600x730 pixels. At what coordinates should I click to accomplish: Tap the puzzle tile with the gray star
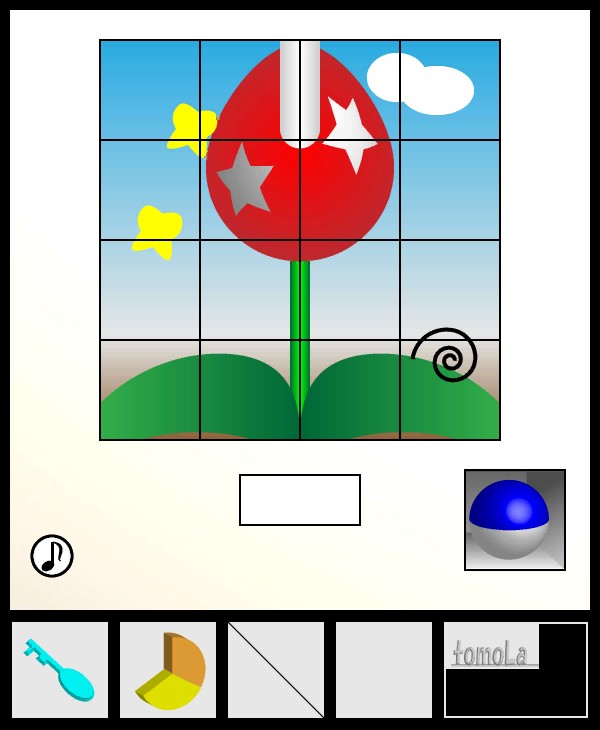250,190
